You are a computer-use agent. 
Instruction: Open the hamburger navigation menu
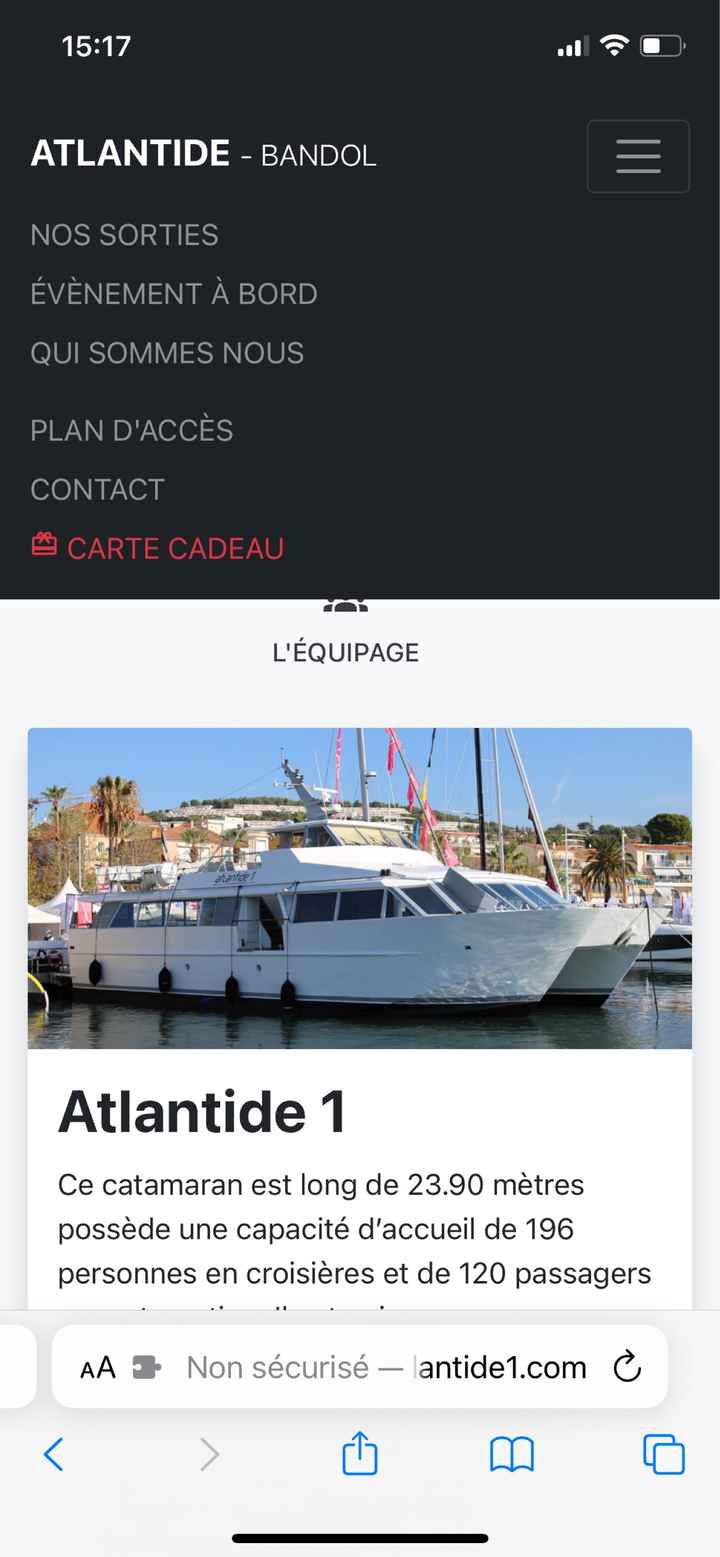tap(637, 156)
